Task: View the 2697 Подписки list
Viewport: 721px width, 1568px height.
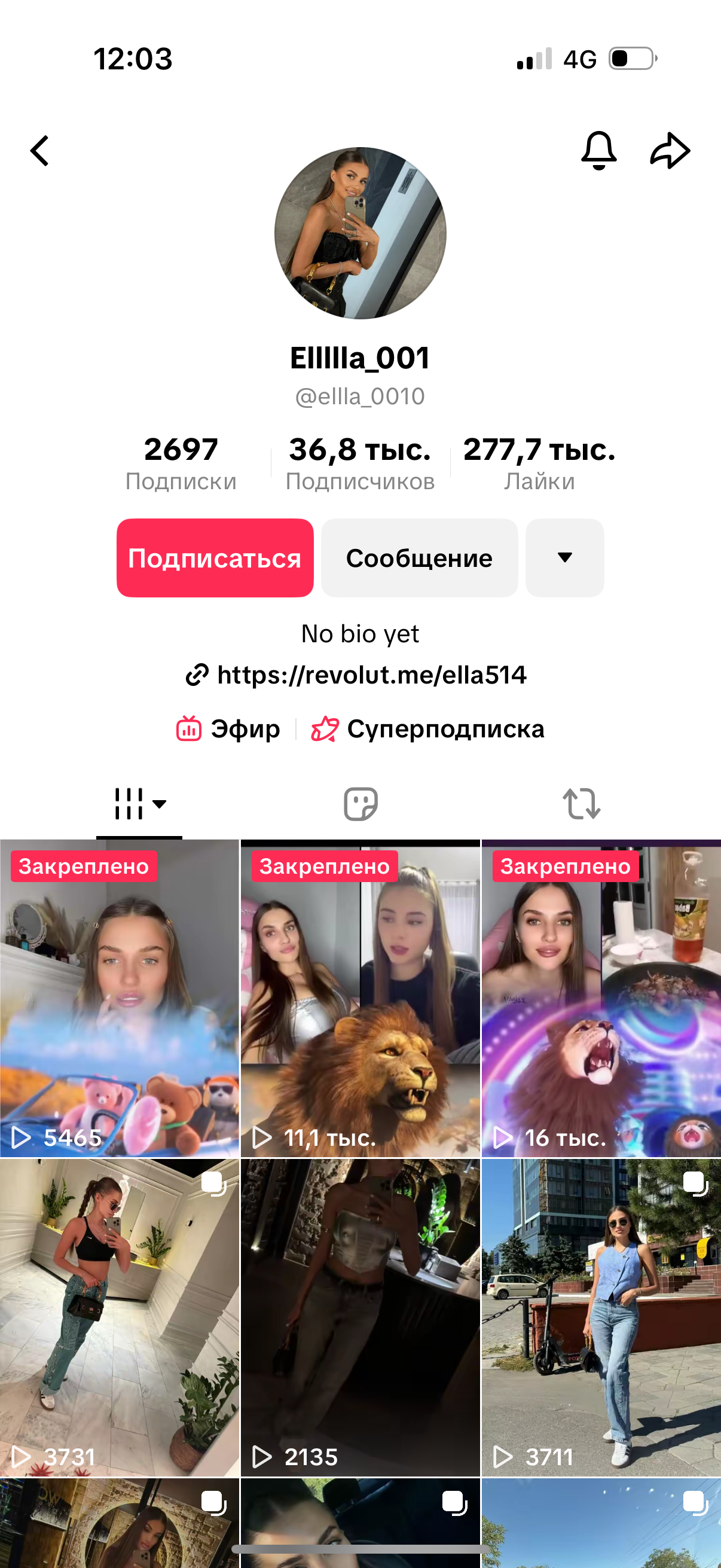Action: (x=181, y=463)
